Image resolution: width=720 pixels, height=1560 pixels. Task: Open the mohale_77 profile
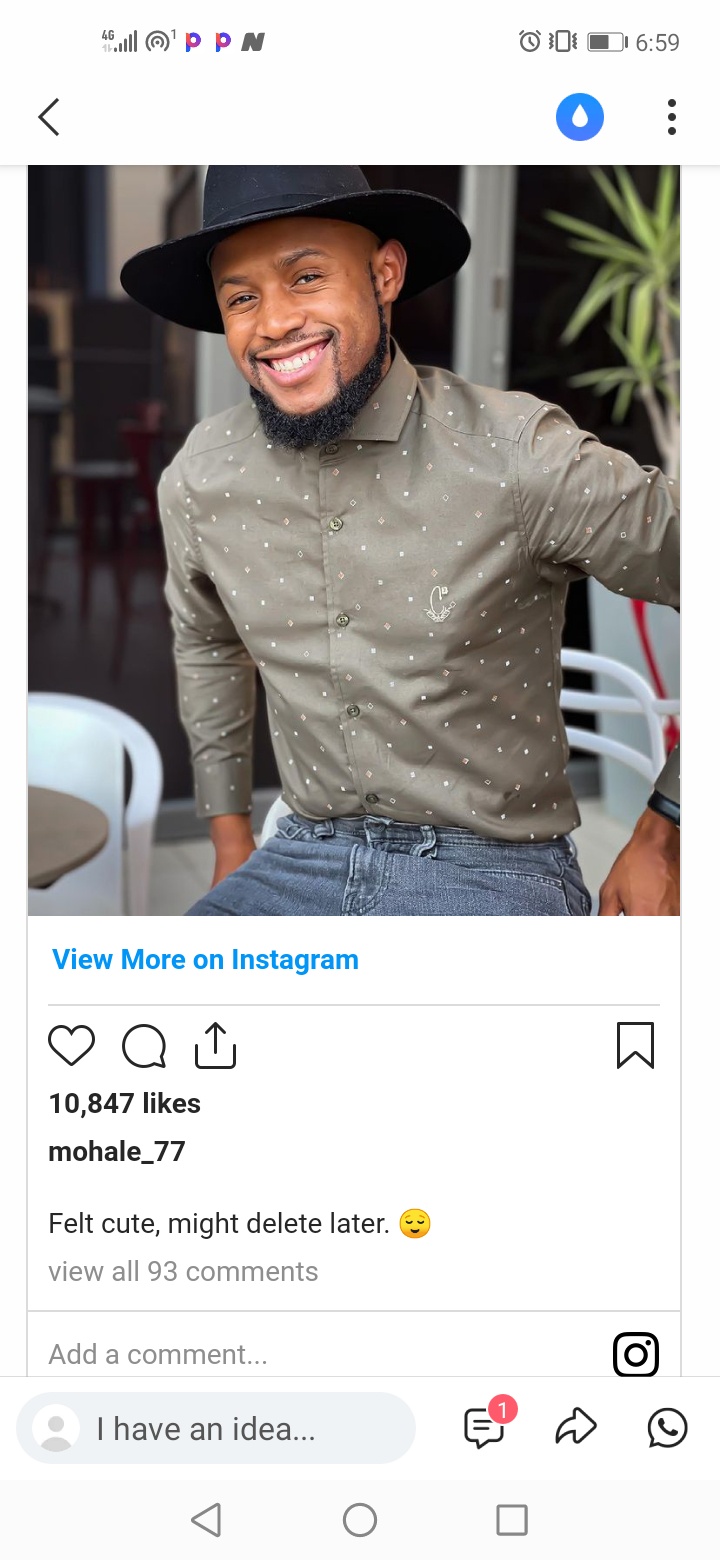(117, 1151)
